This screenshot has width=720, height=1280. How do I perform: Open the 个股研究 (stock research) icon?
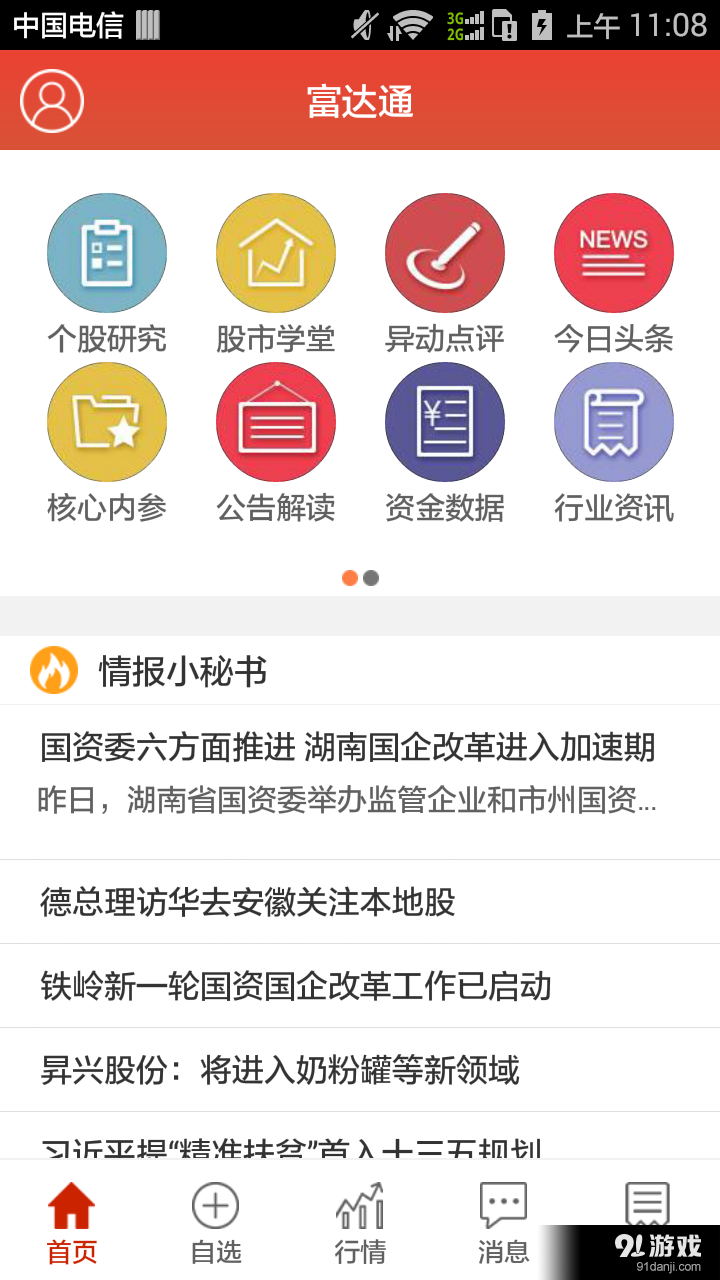coord(107,252)
